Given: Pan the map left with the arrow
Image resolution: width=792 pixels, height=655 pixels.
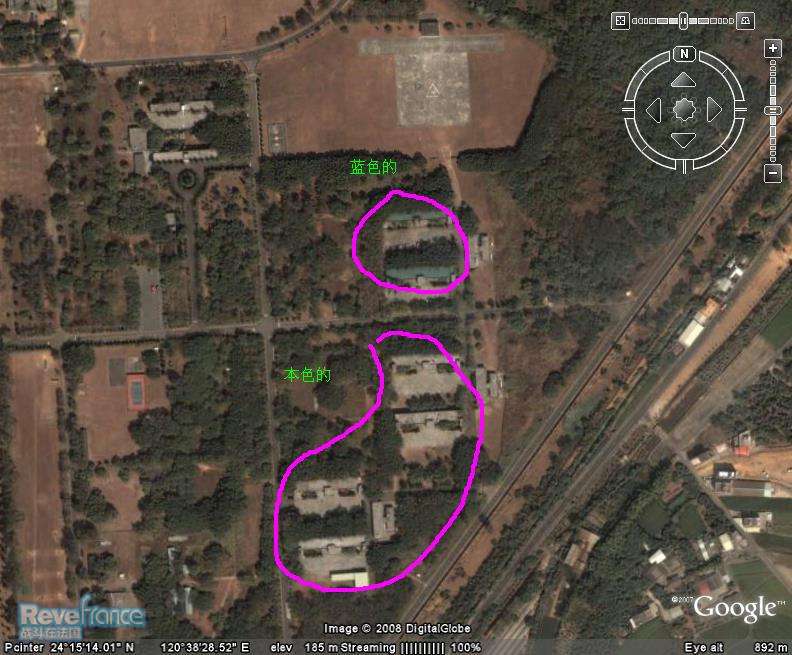Looking at the screenshot, I should (653, 109).
